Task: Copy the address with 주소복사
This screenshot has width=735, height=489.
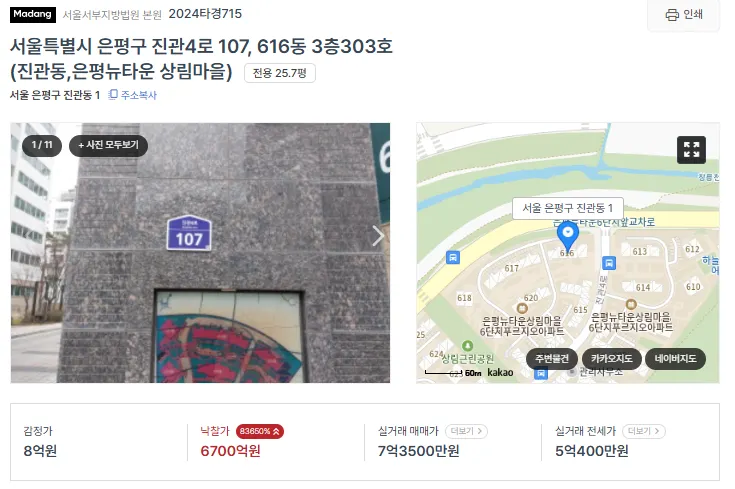Action: 132,95
